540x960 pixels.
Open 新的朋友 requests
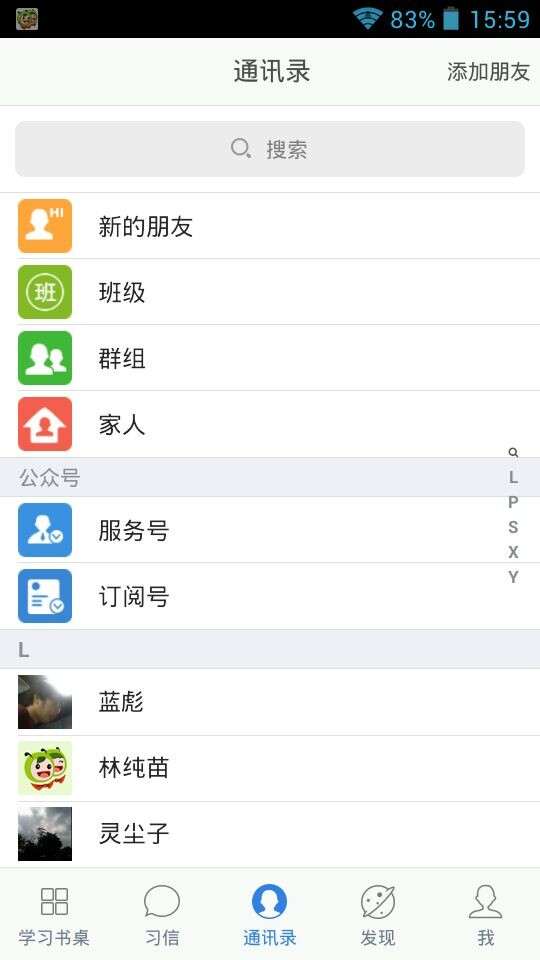pyautogui.click(x=270, y=226)
